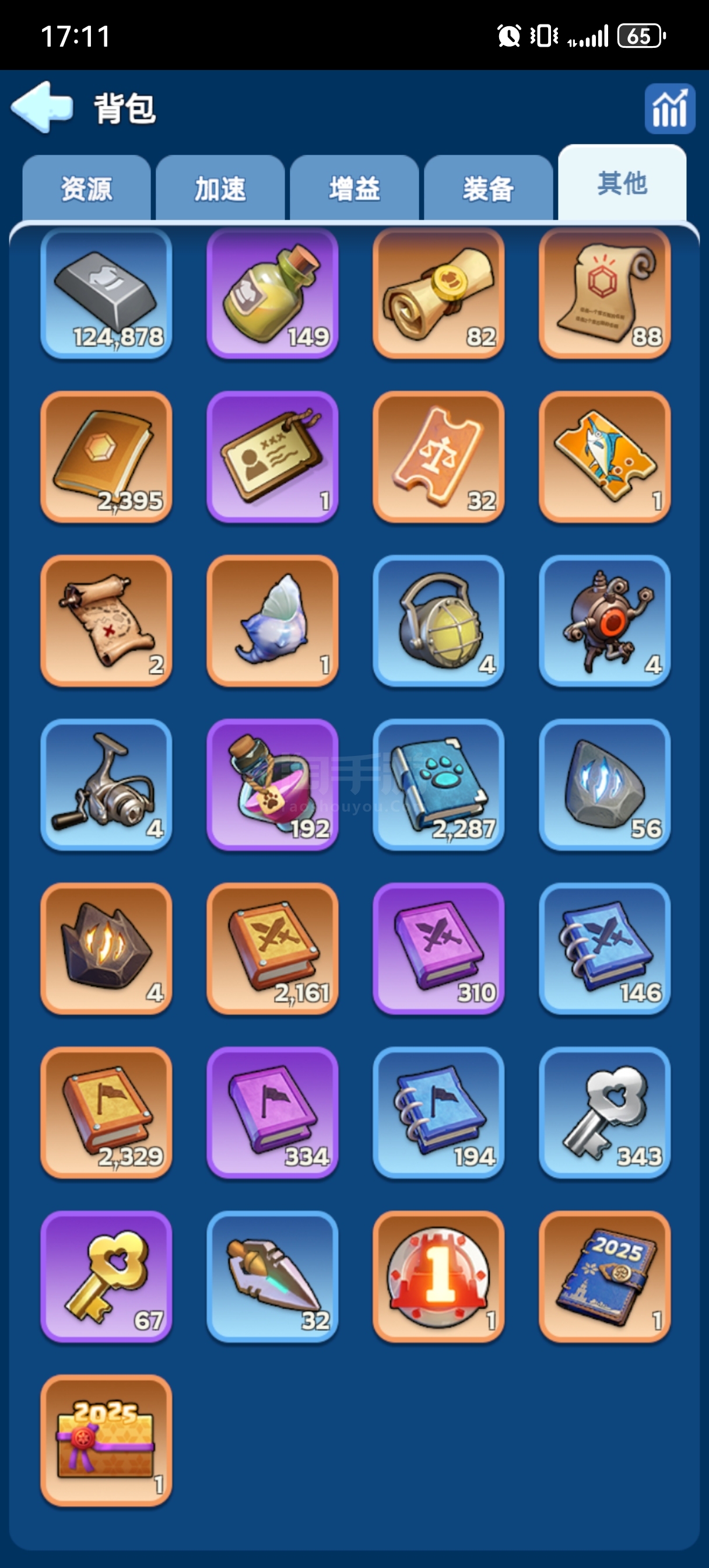Screen dimensions: 709x1568
Task: Select the scales ticket item with 32
Action: pos(438,457)
